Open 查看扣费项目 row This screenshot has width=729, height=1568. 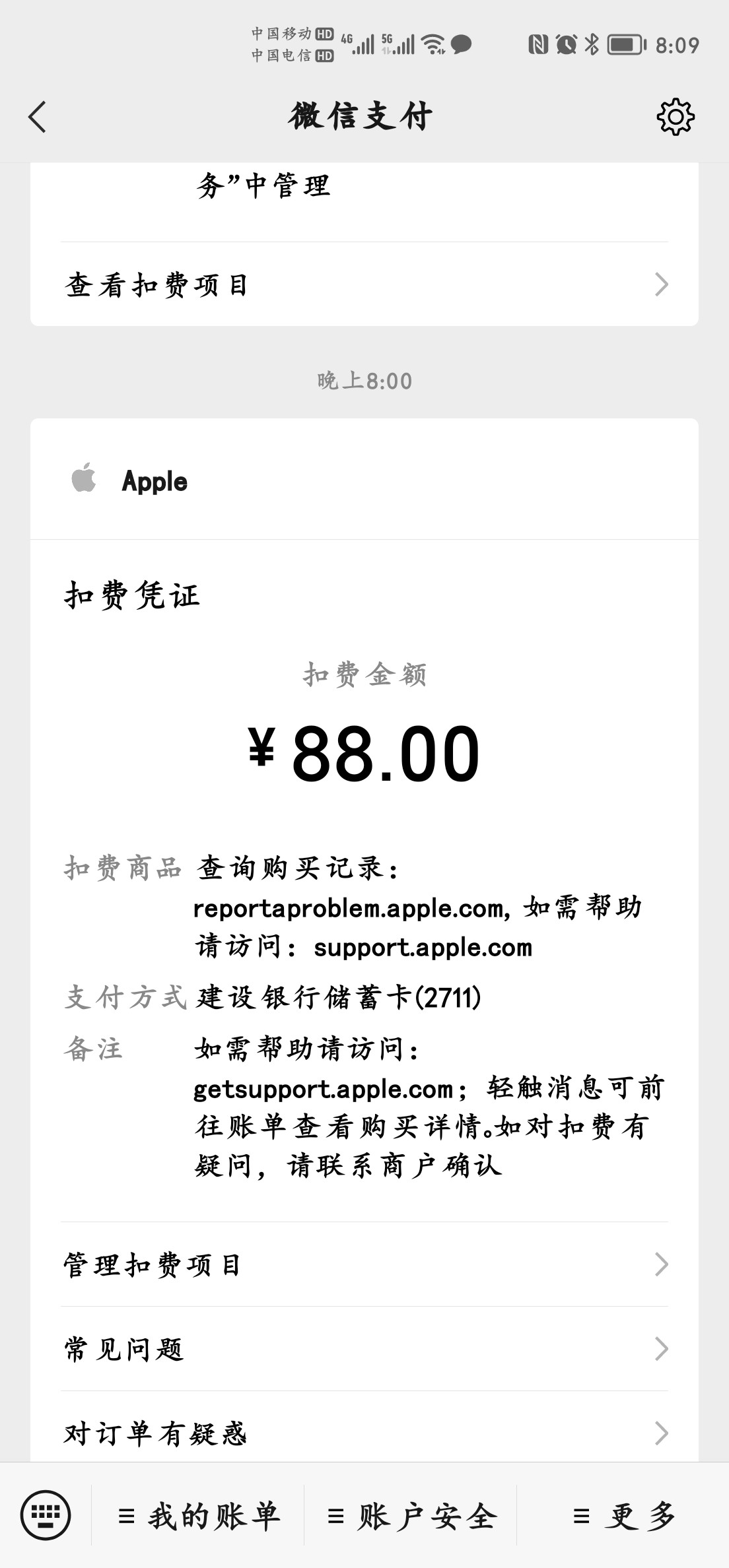coord(364,285)
